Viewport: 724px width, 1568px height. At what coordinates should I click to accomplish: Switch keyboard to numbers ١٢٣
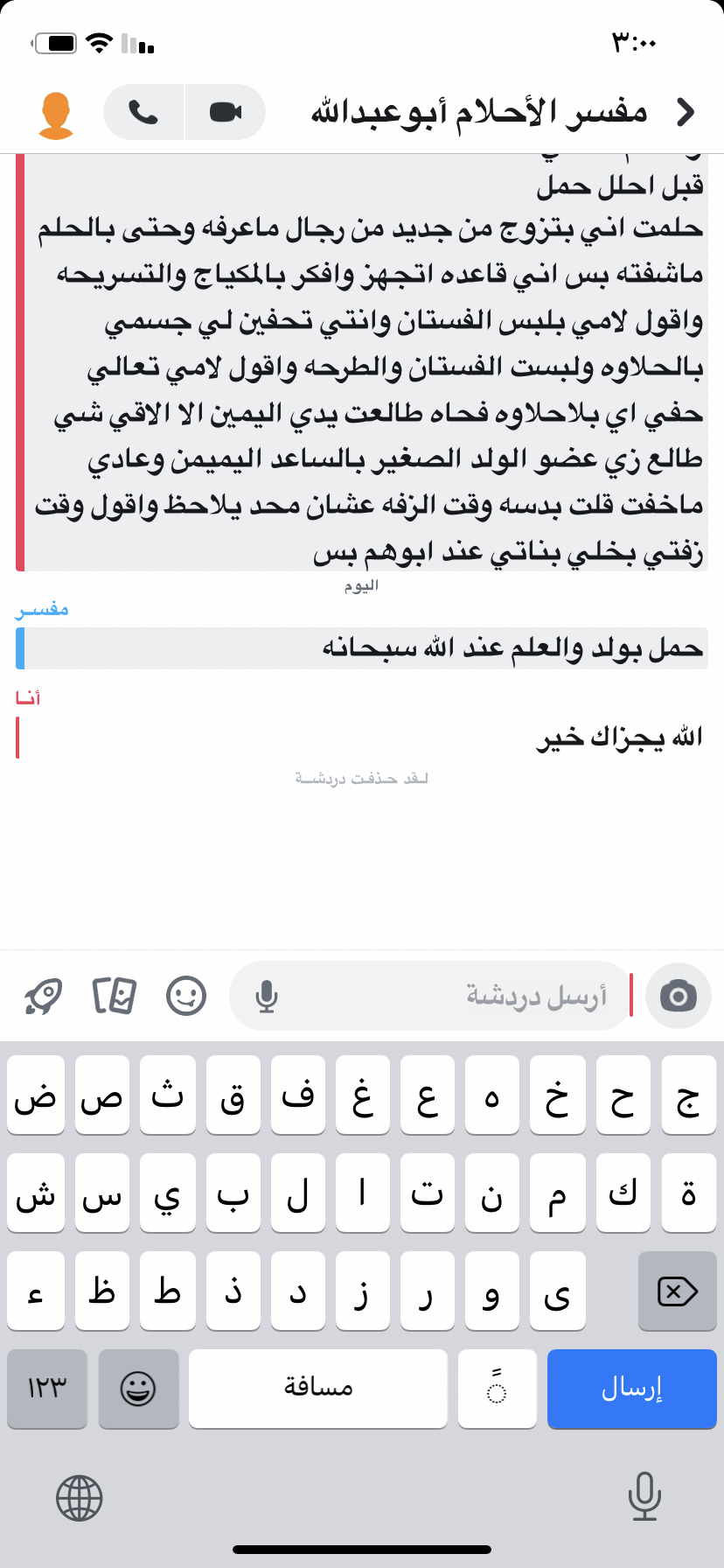(x=47, y=1389)
